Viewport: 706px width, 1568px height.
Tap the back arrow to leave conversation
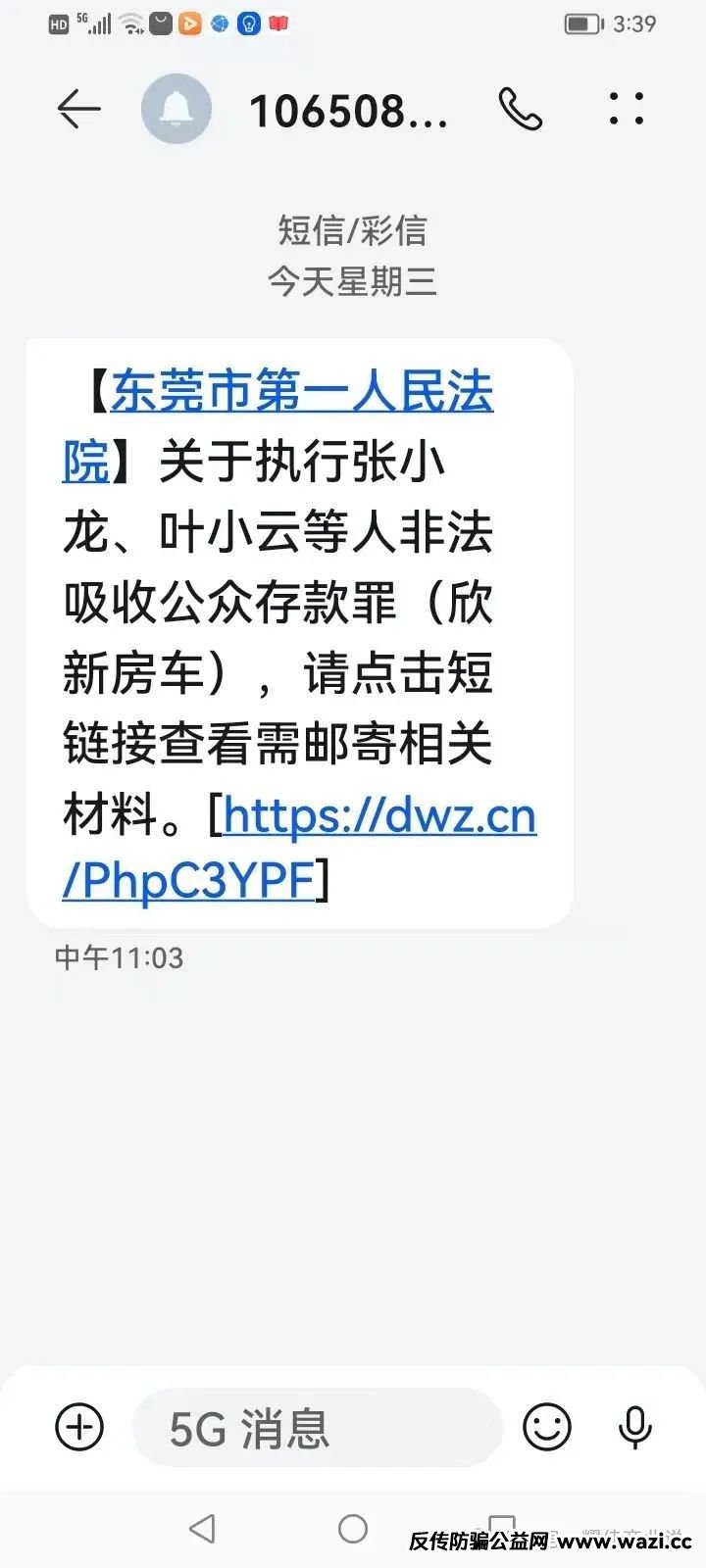(x=79, y=109)
